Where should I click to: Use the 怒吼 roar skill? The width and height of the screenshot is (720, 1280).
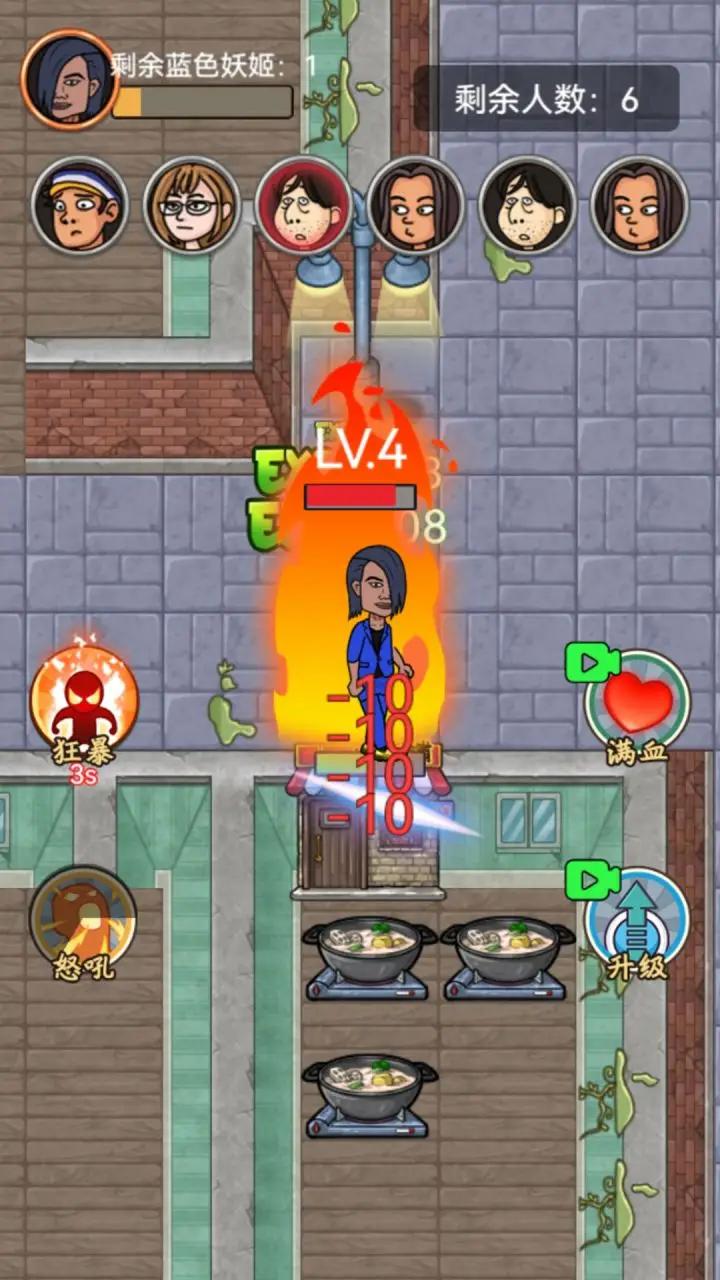[x=84, y=918]
